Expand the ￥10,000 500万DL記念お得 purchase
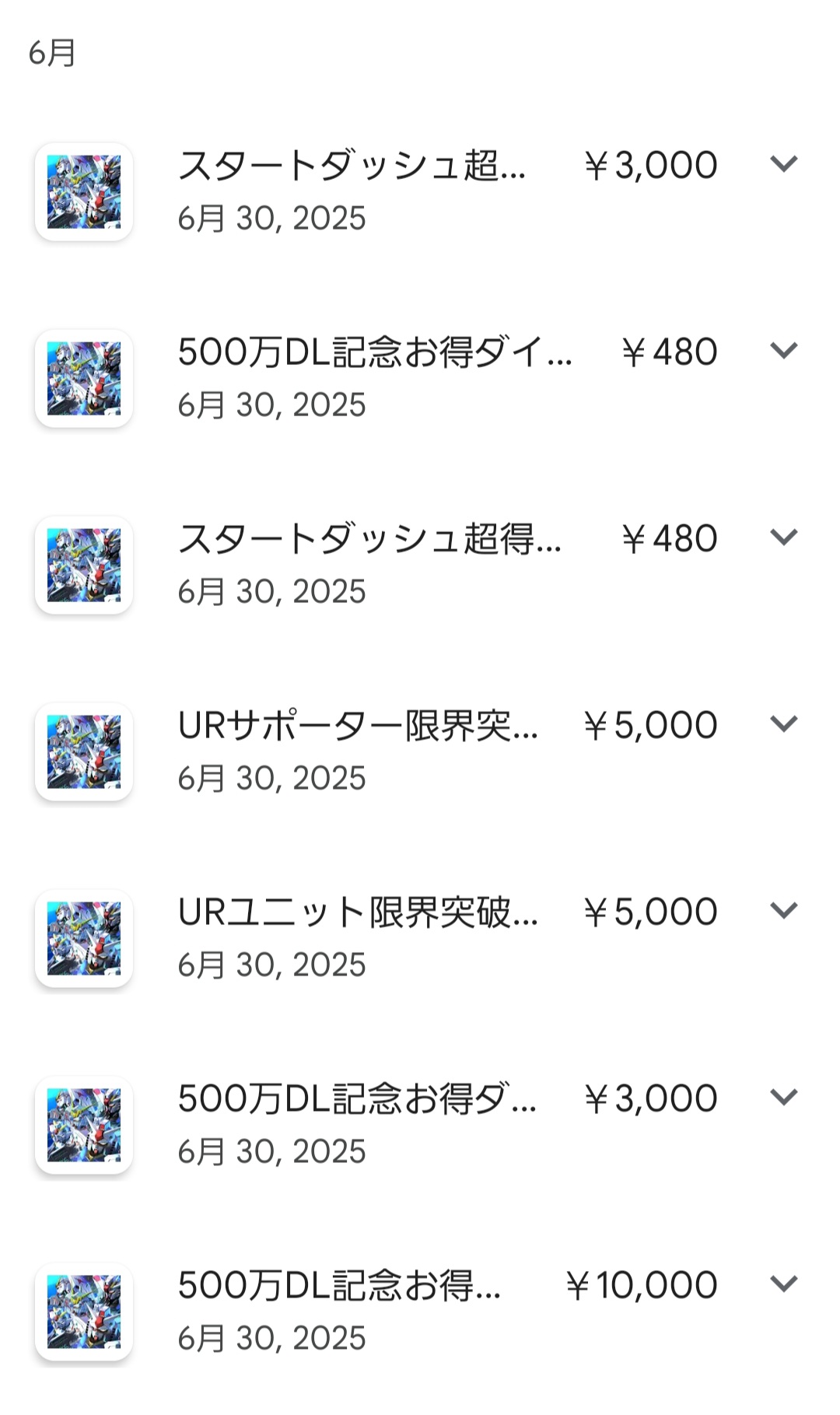The width and height of the screenshot is (840, 1415). (x=783, y=1284)
